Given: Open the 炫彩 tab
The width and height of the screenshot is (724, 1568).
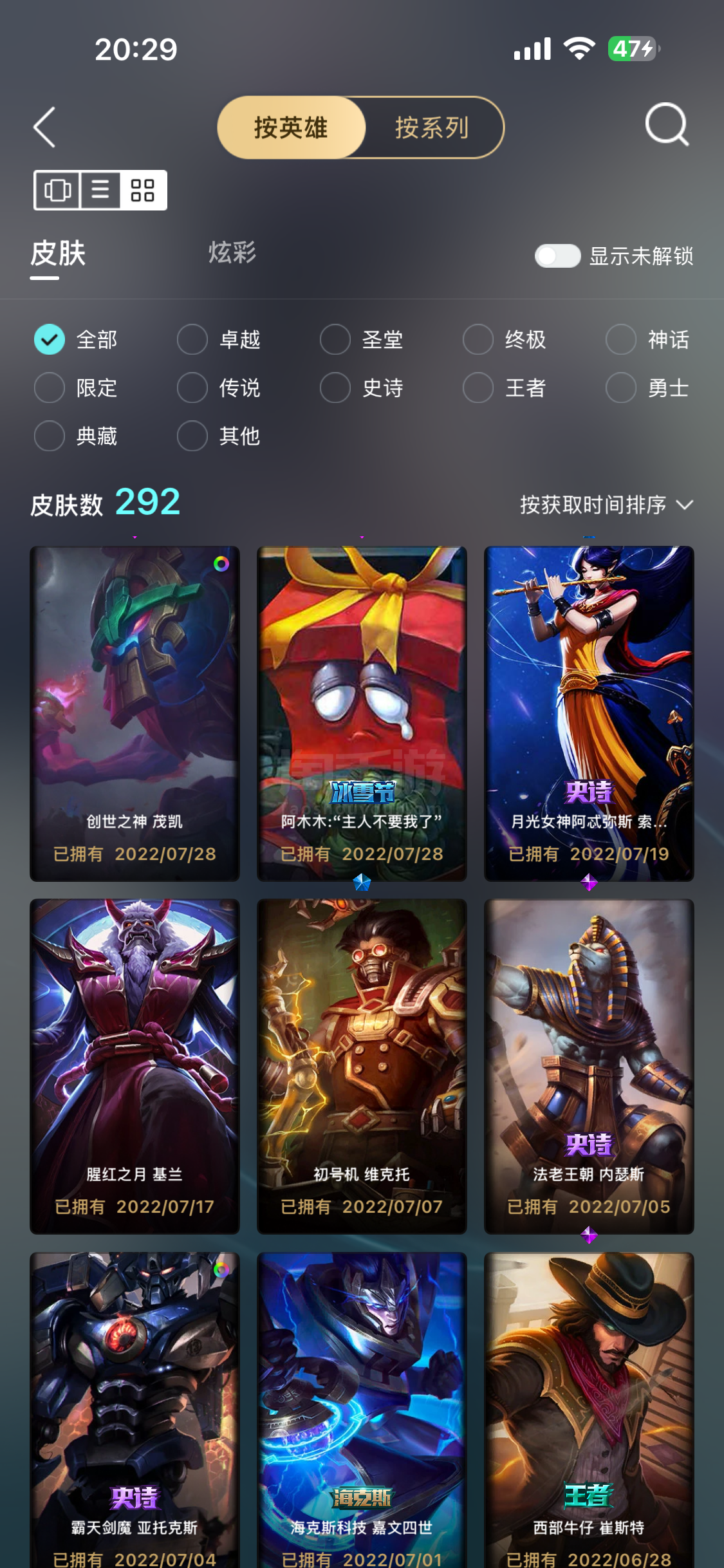Looking at the screenshot, I should 232,252.
